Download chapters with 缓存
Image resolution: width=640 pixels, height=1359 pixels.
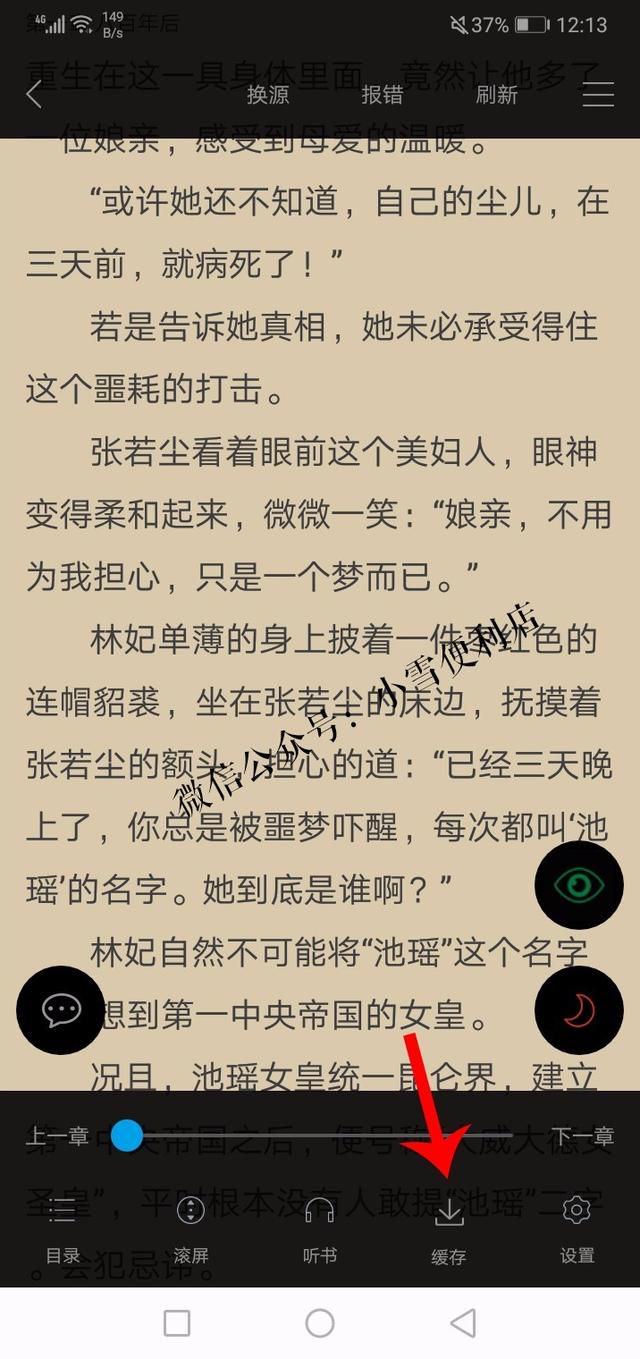pyautogui.click(x=449, y=1229)
